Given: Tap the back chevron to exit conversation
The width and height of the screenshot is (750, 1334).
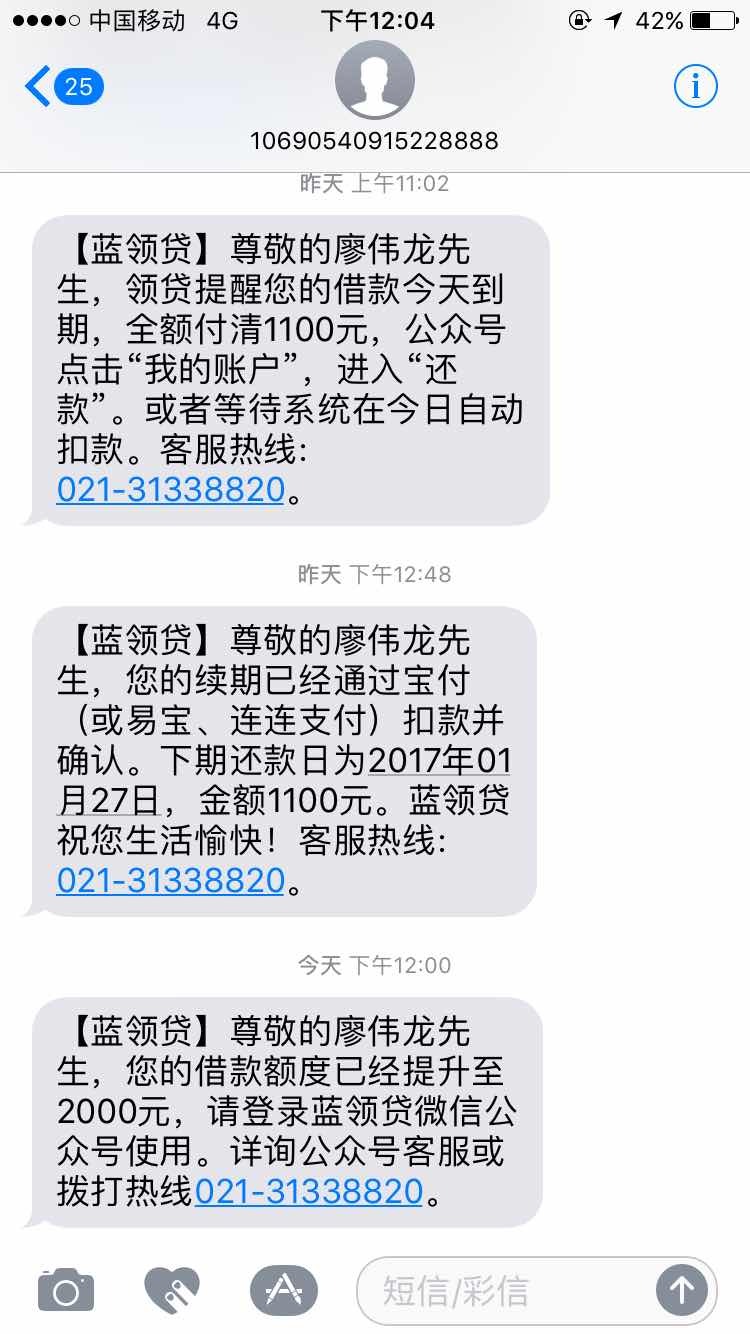Looking at the screenshot, I should (x=37, y=86).
